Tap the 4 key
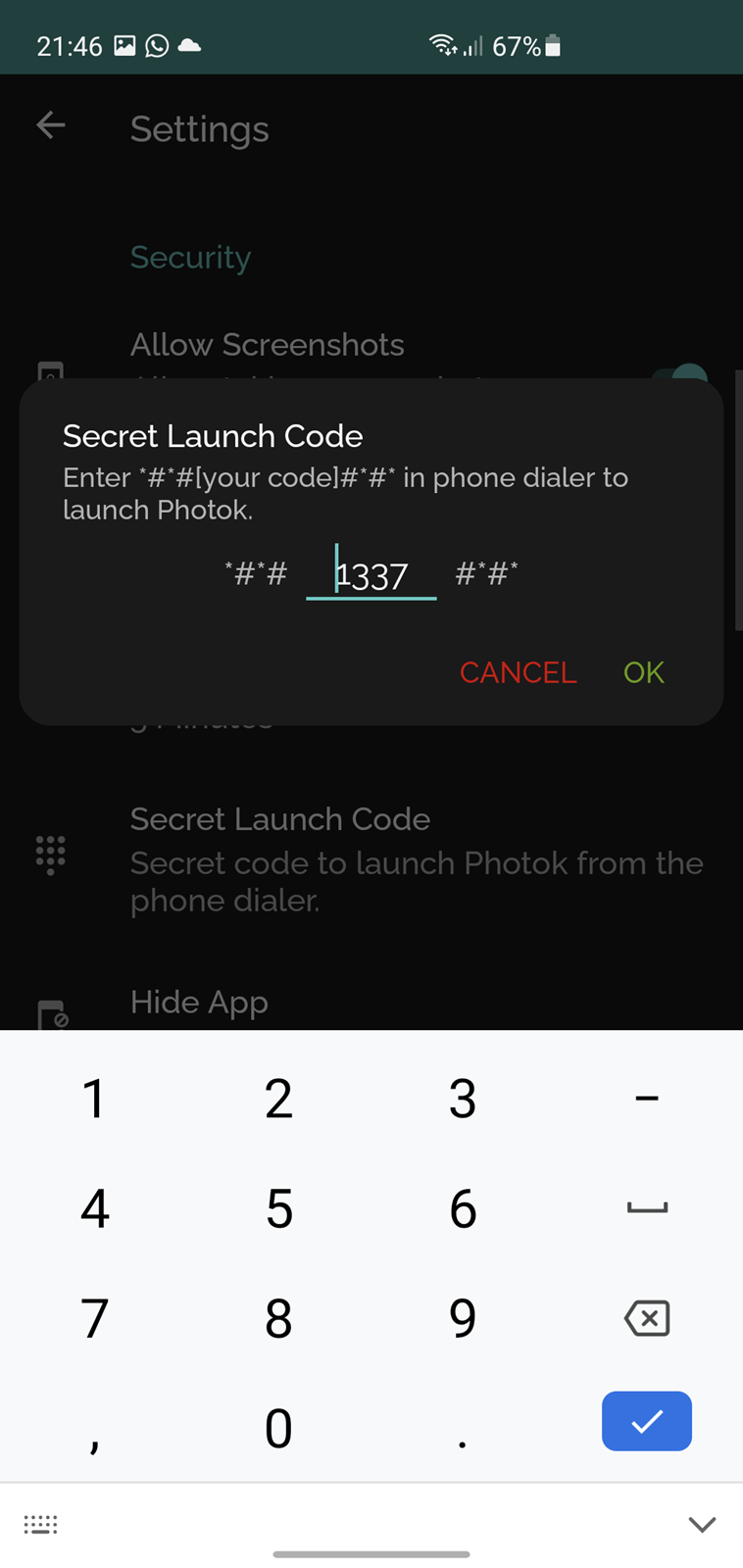 94,1208
